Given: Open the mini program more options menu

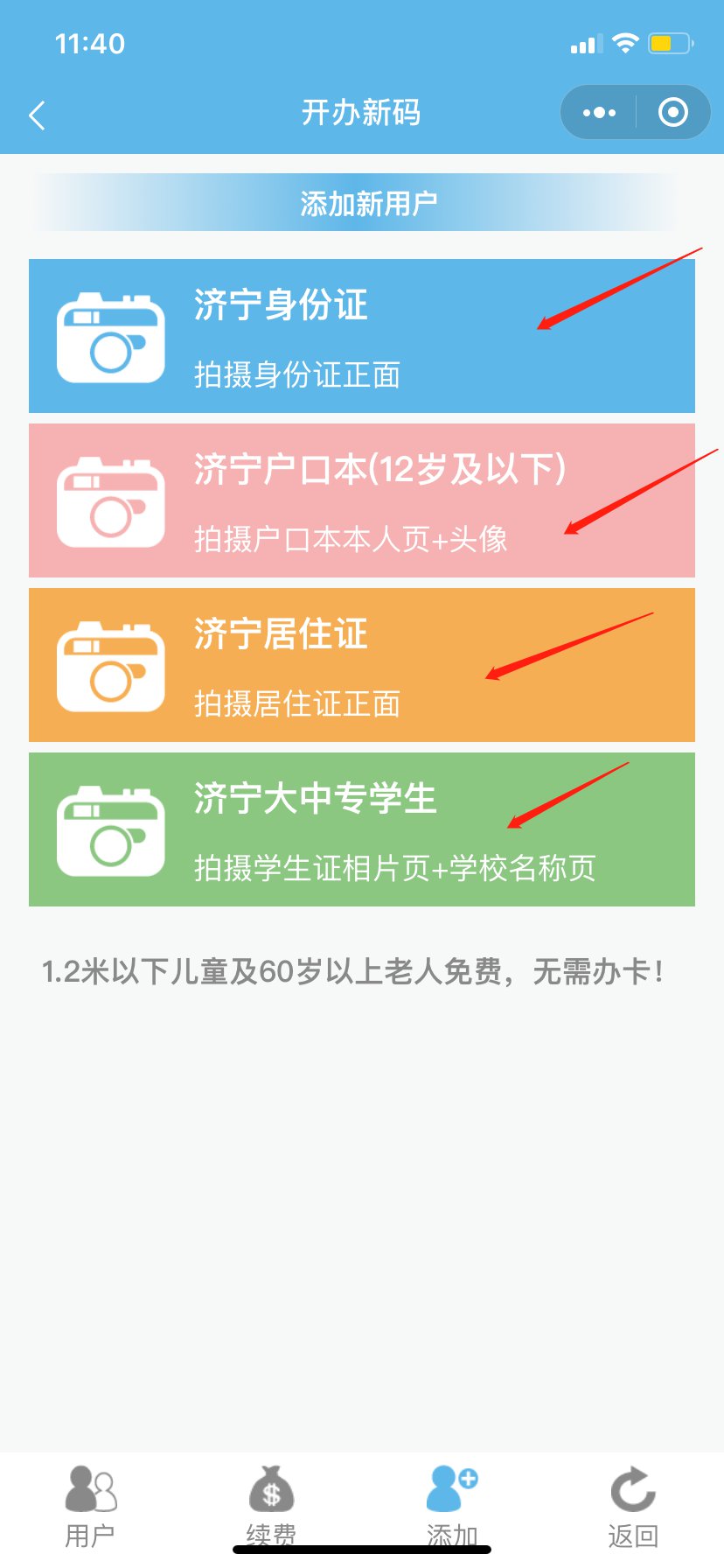Looking at the screenshot, I should pos(599,113).
